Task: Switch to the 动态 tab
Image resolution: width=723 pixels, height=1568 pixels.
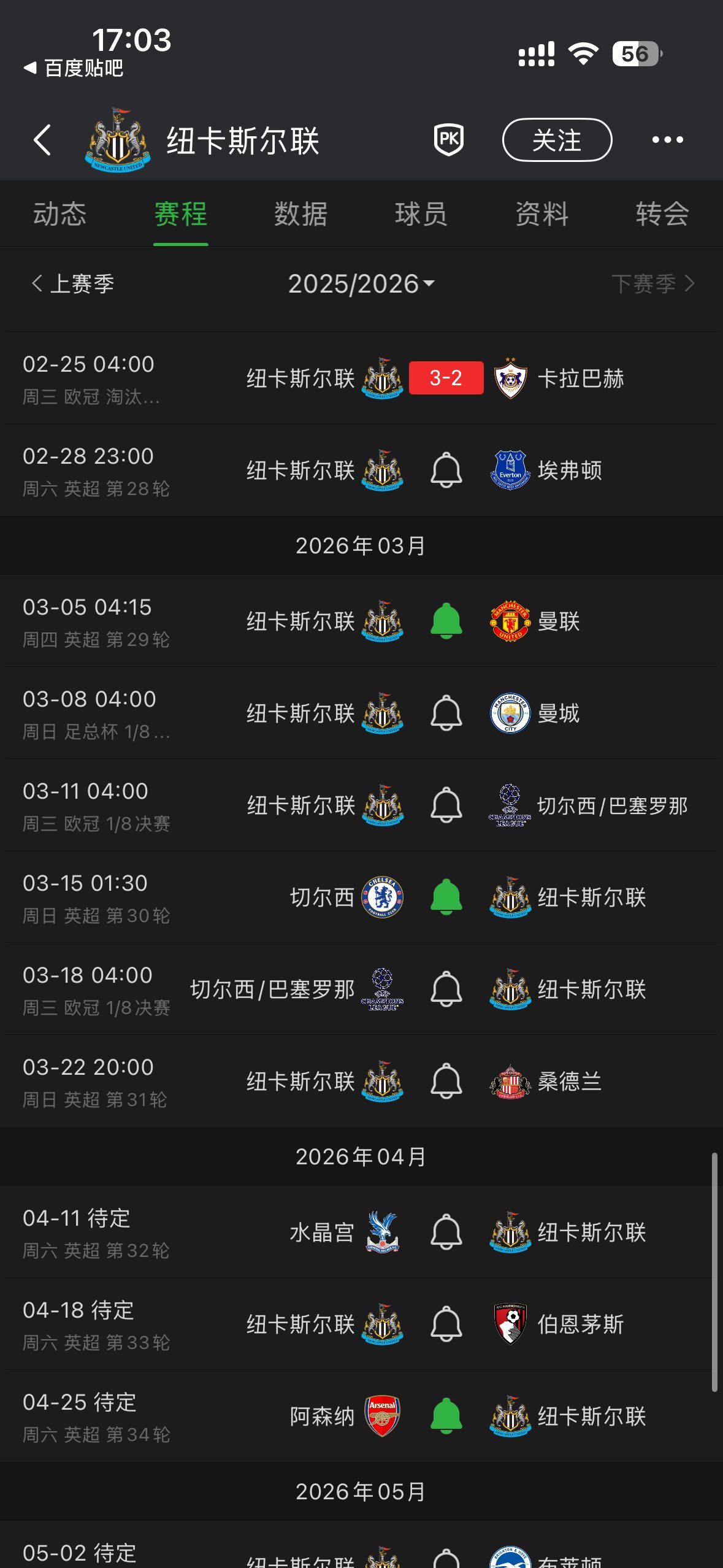Action: pyautogui.click(x=59, y=214)
